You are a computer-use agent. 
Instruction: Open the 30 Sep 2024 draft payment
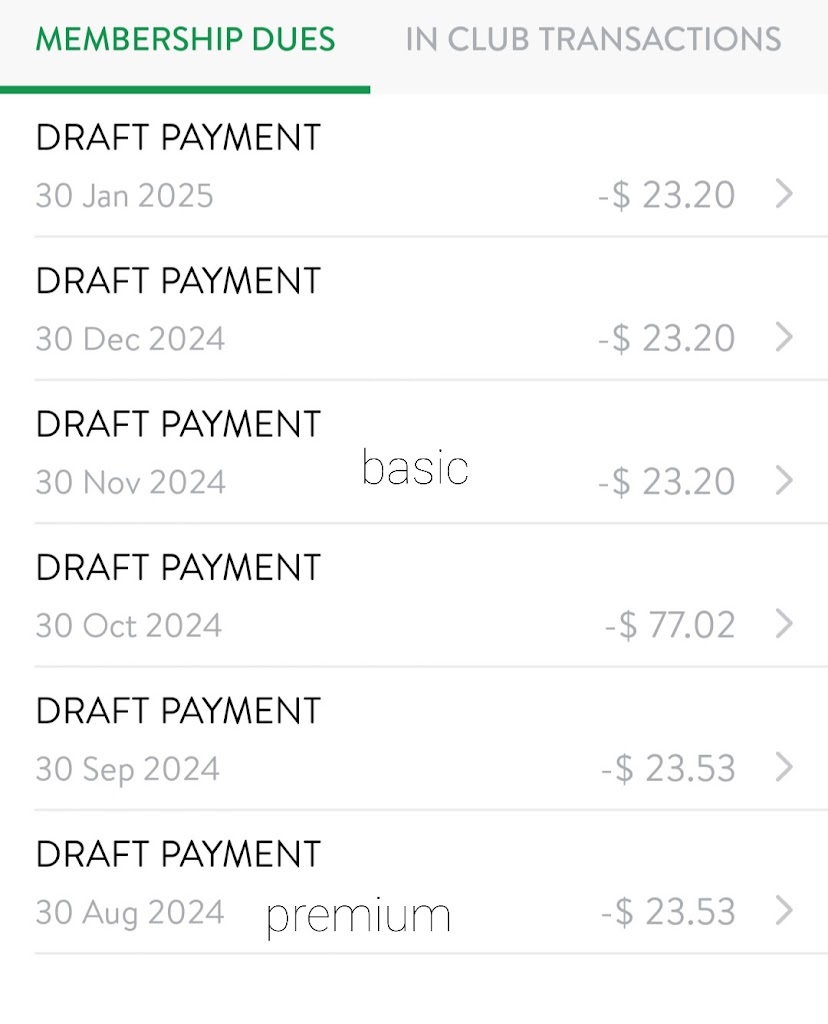click(x=414, y=739)
